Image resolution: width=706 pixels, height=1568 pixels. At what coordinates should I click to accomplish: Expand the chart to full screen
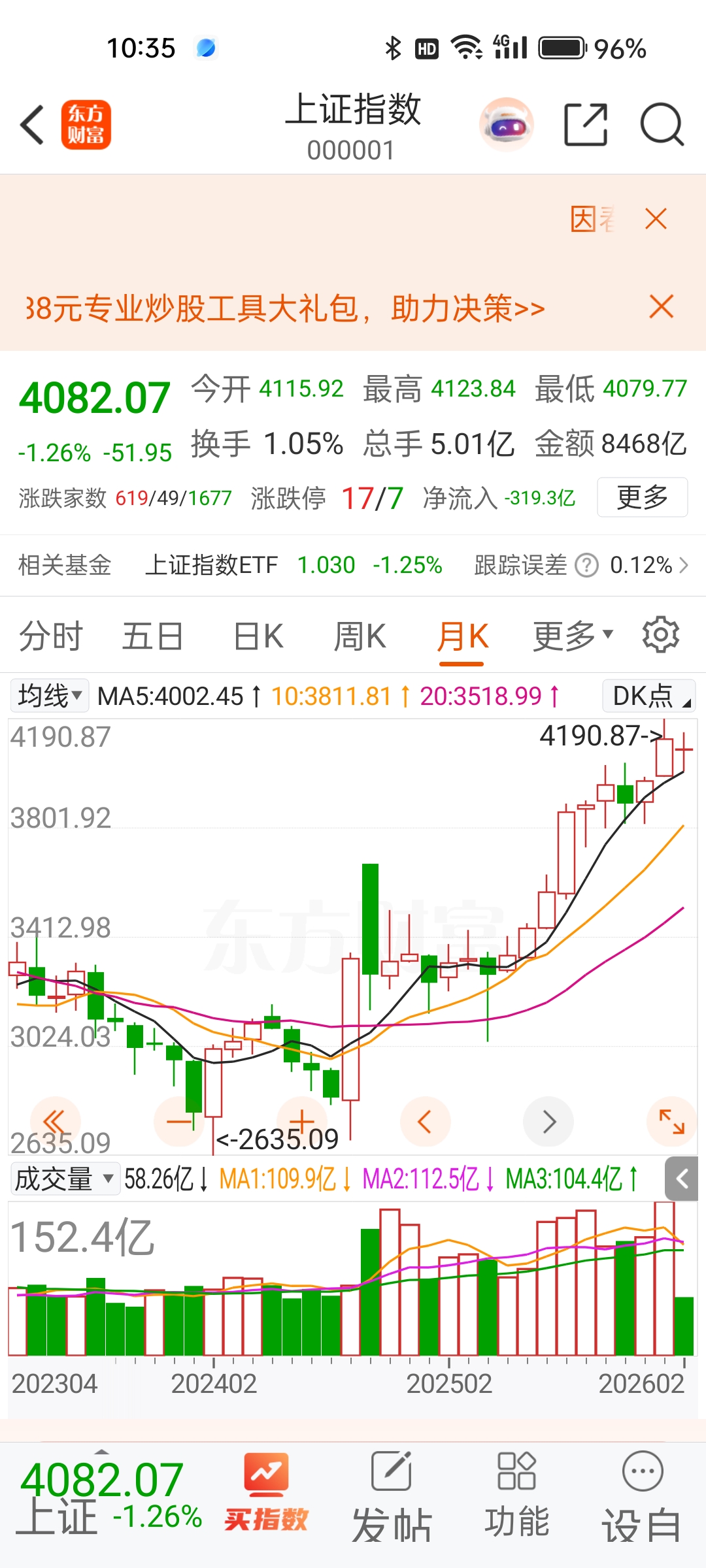(x=671, y=1122)
